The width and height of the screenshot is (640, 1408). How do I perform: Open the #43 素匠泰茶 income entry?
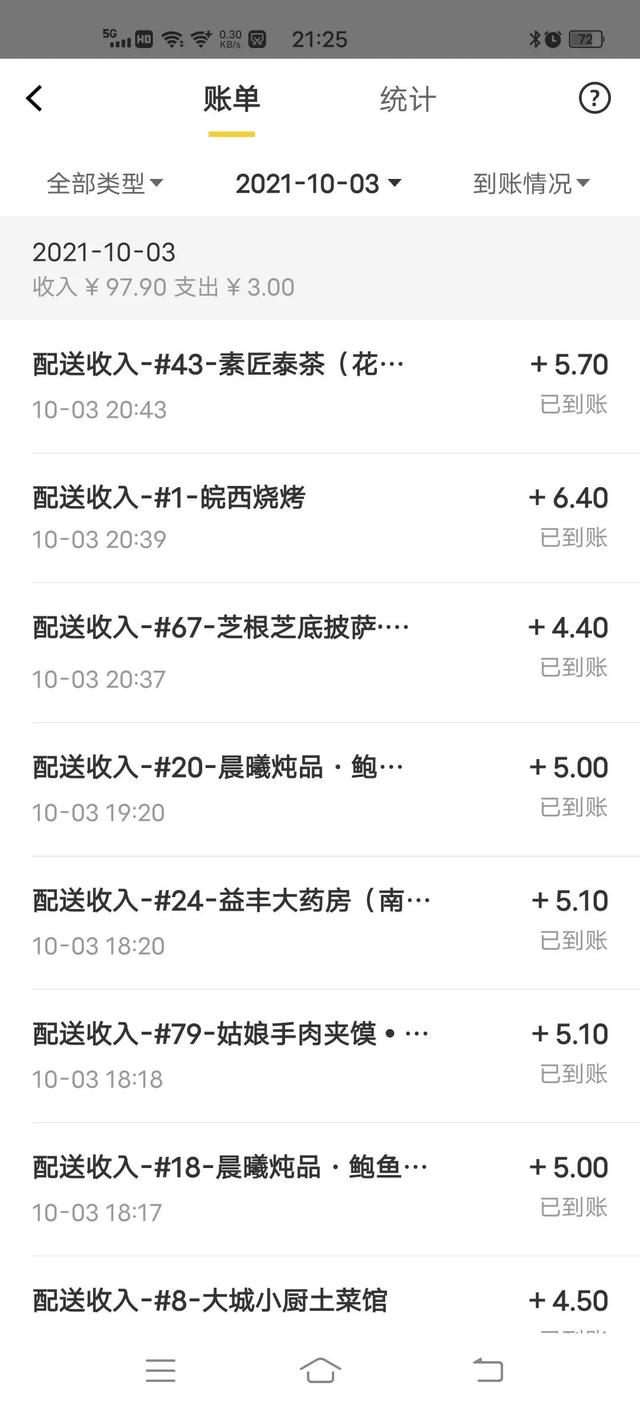pos(320,386)
